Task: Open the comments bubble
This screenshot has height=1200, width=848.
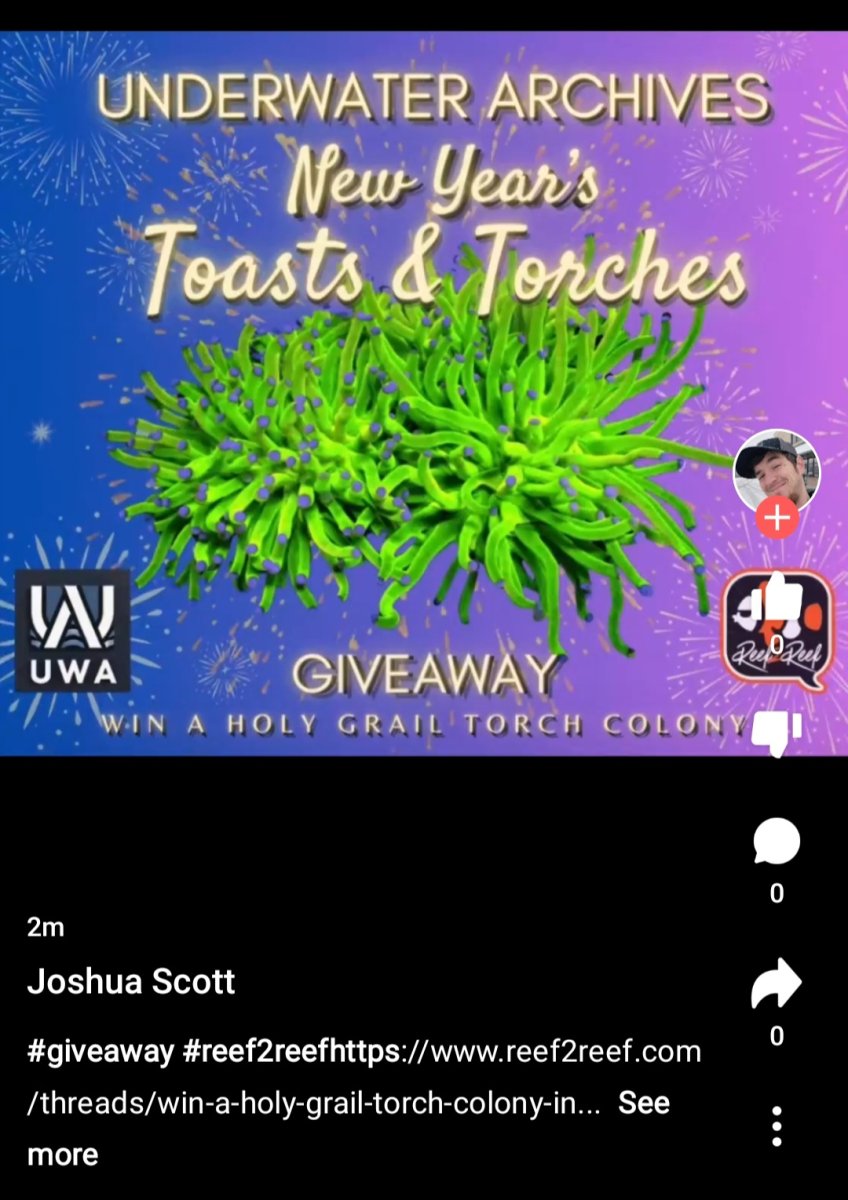Action: pyautogui.click(x=776, y=842)
